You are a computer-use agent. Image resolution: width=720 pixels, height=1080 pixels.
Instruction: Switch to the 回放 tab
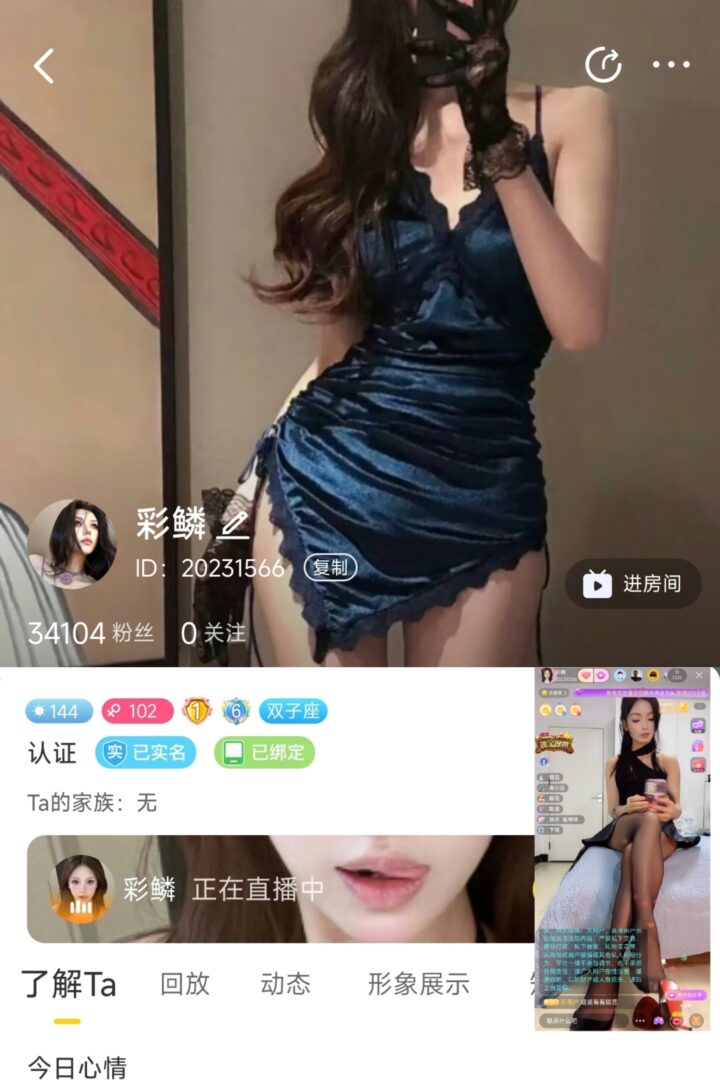point(185,984)
